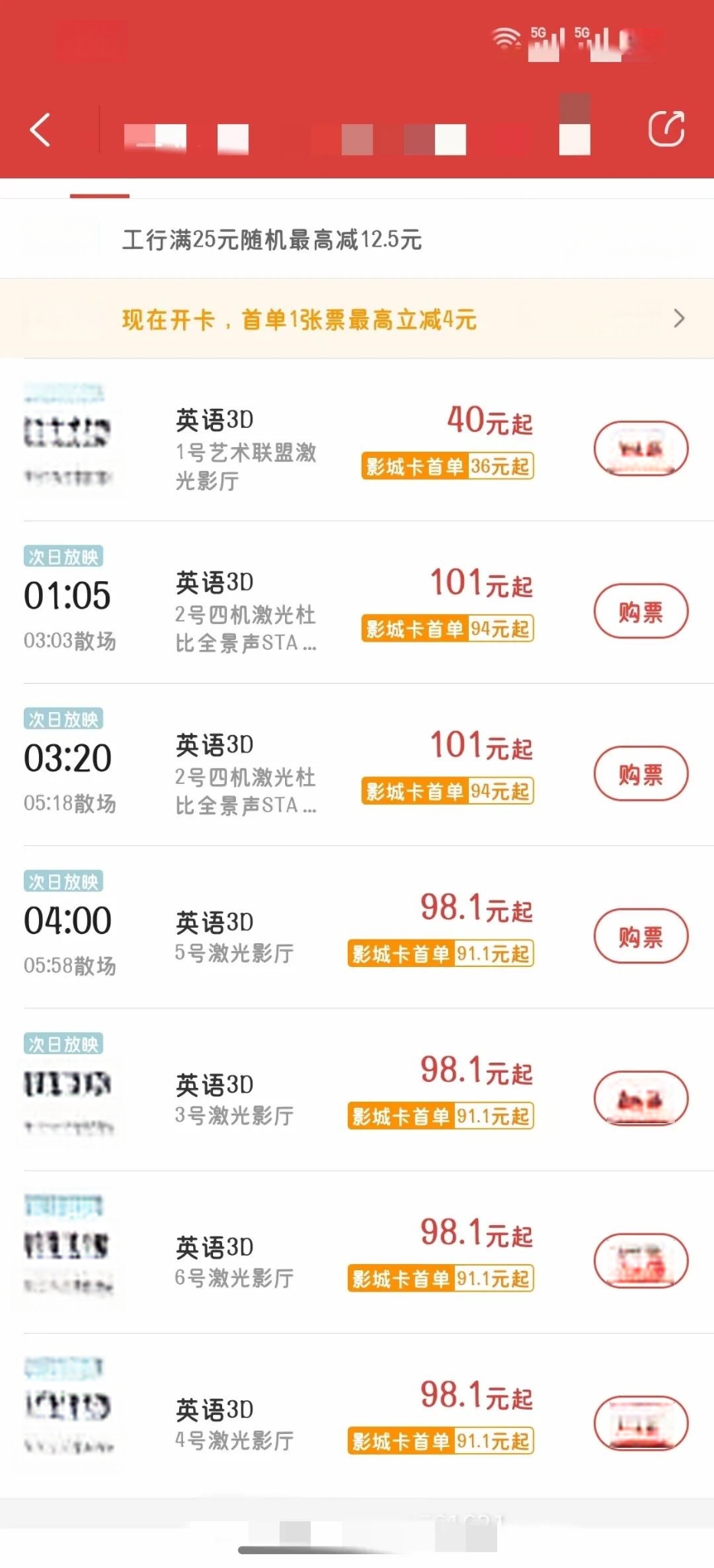Open the card promotion banner 现在开卡
This screenshot has height=1568, width=714.
coord(357,318)
